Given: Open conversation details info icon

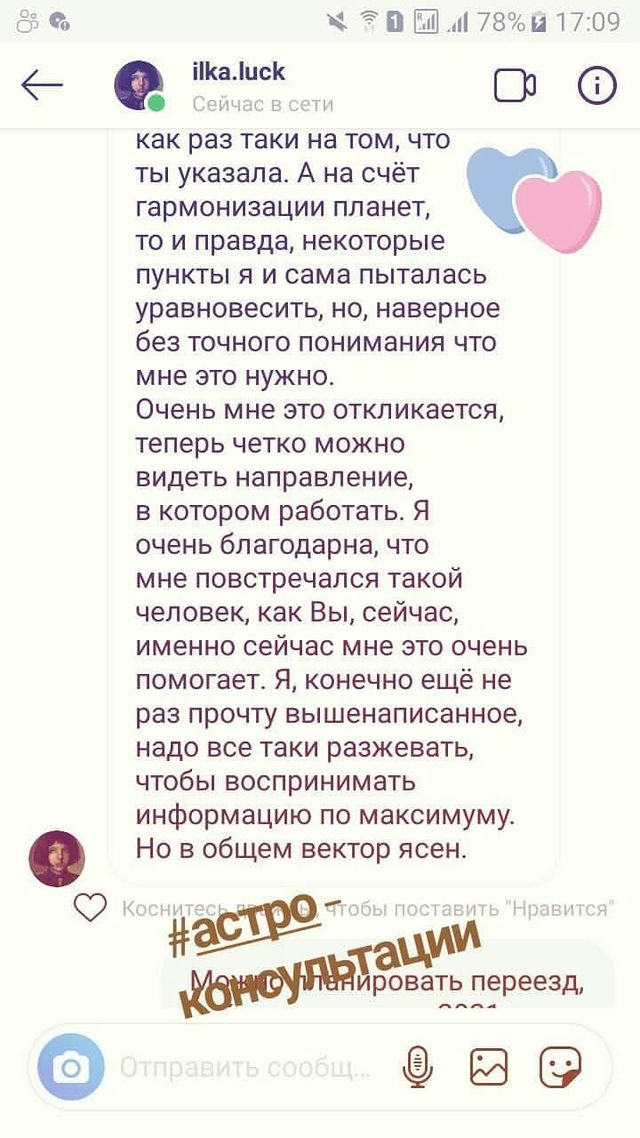Looking at the screenshot, I should [597, 87].
